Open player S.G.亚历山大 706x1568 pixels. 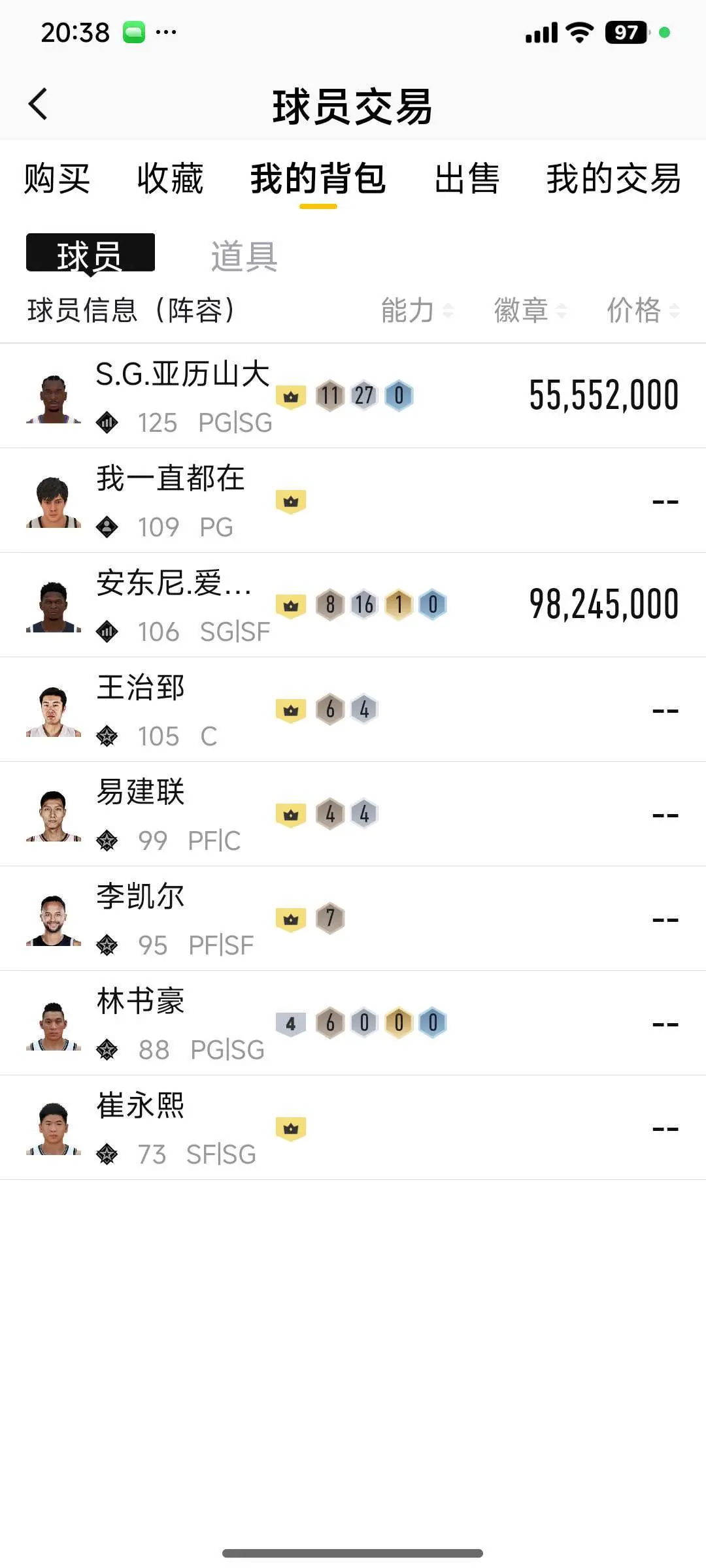point(353,396)
